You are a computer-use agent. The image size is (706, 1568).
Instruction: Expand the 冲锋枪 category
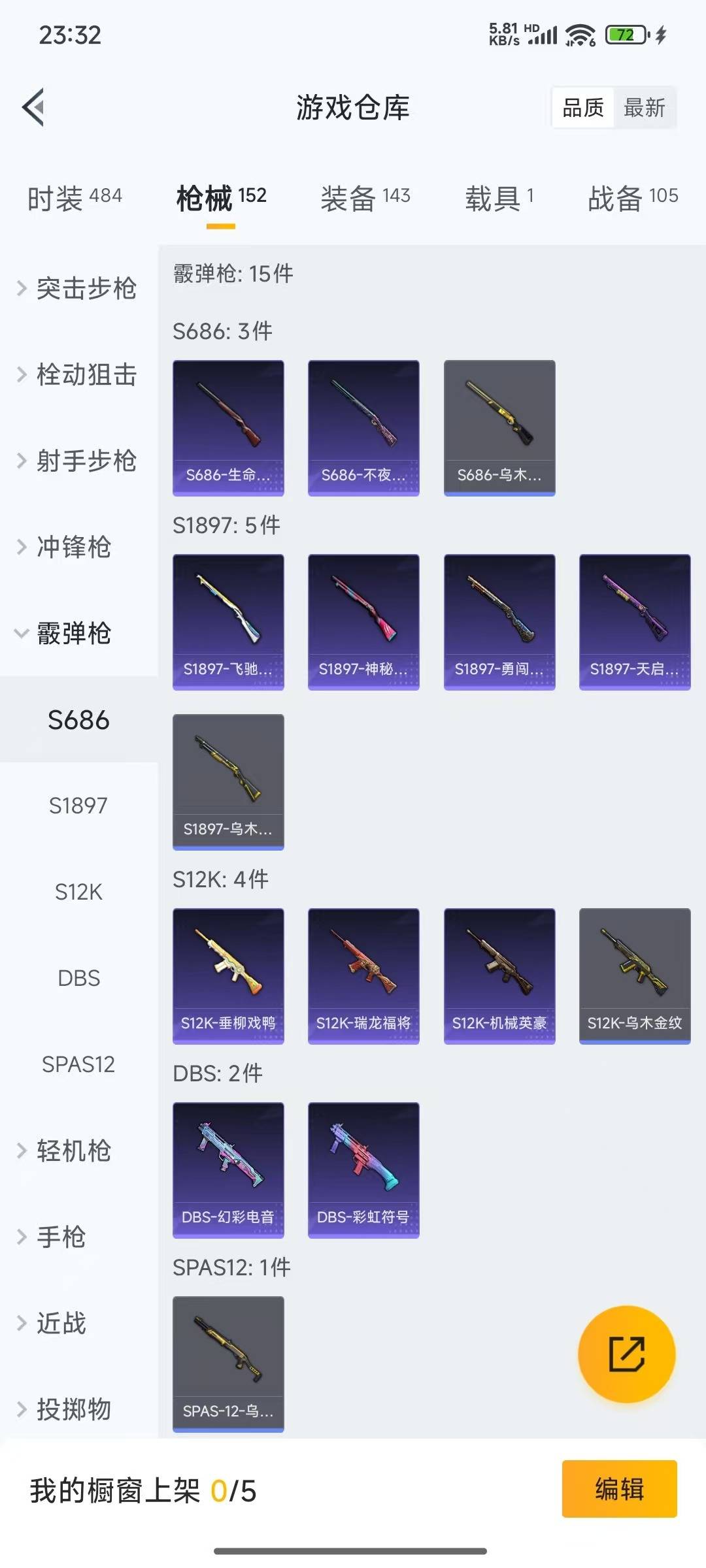click(x=72, y=547)
